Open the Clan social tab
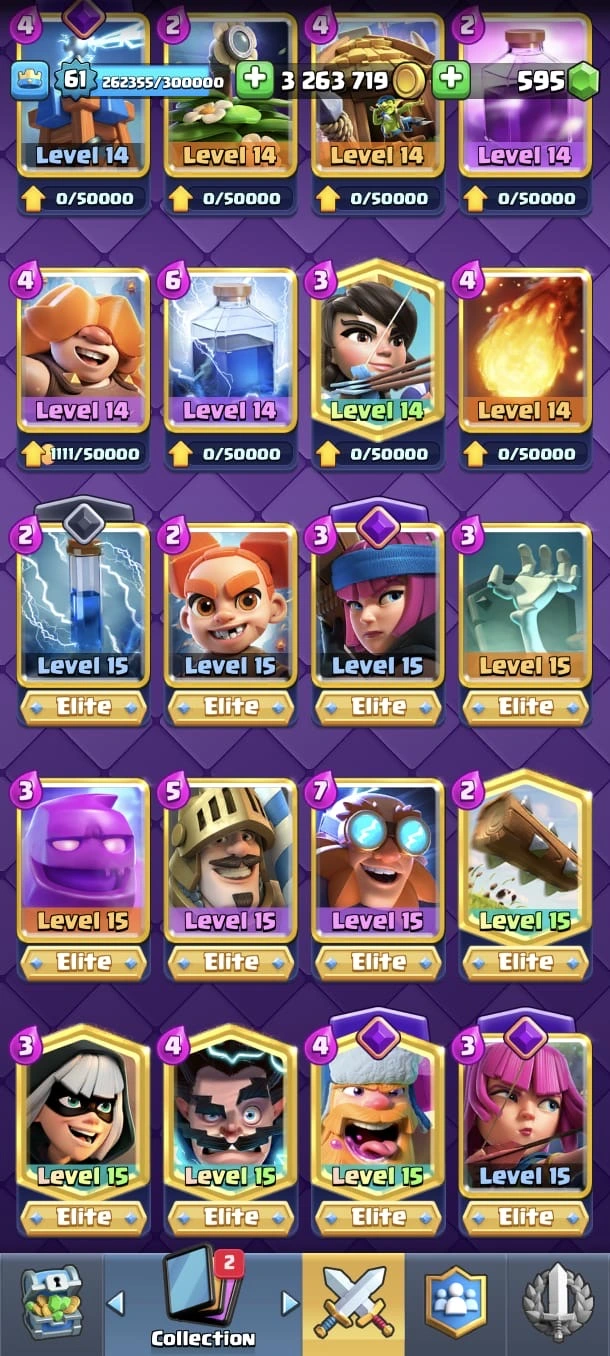The height and width of the screenshot is (1356, 610). coord(455,1302)
